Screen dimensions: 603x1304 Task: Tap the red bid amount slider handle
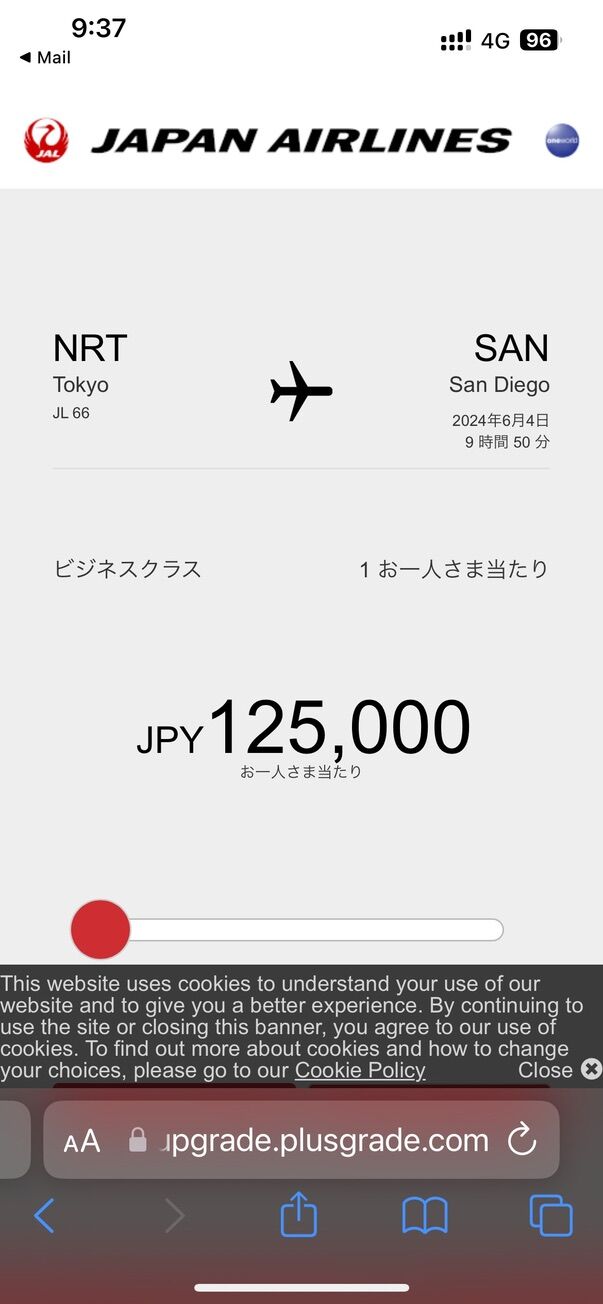click(100, 929)
